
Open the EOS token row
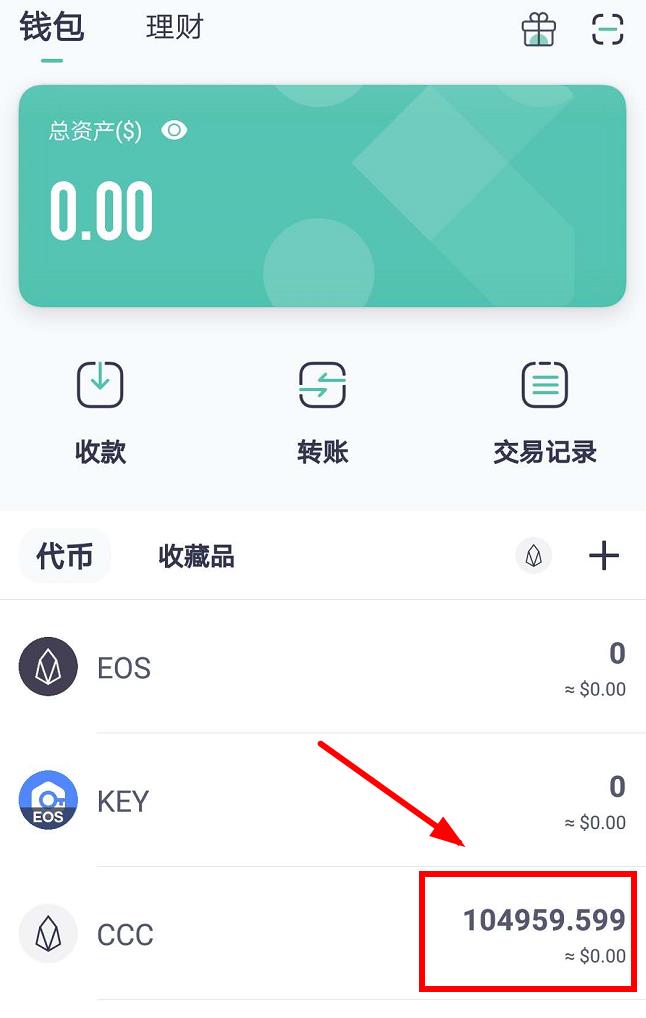pyautogui.click(x=322, y=667)
